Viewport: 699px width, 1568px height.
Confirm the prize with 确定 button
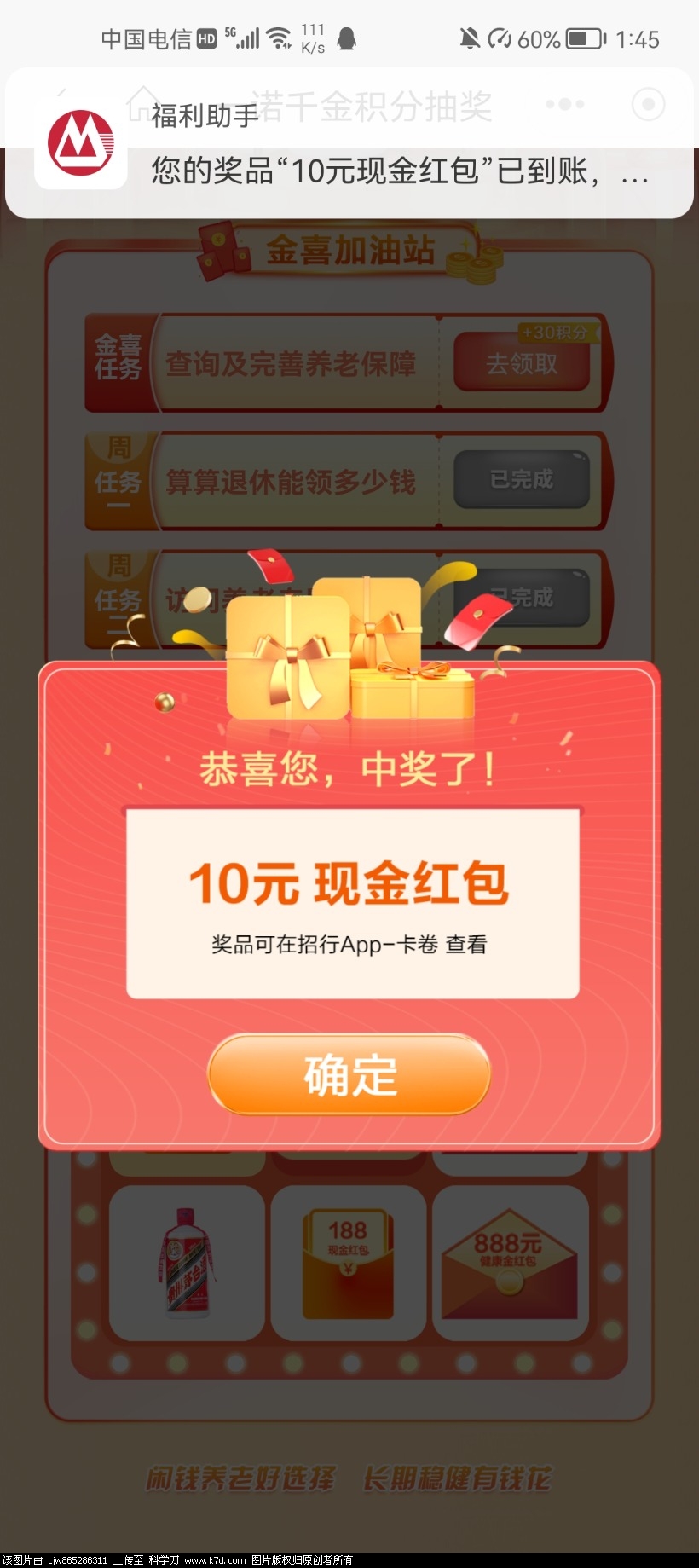(x=349, y=1074)
